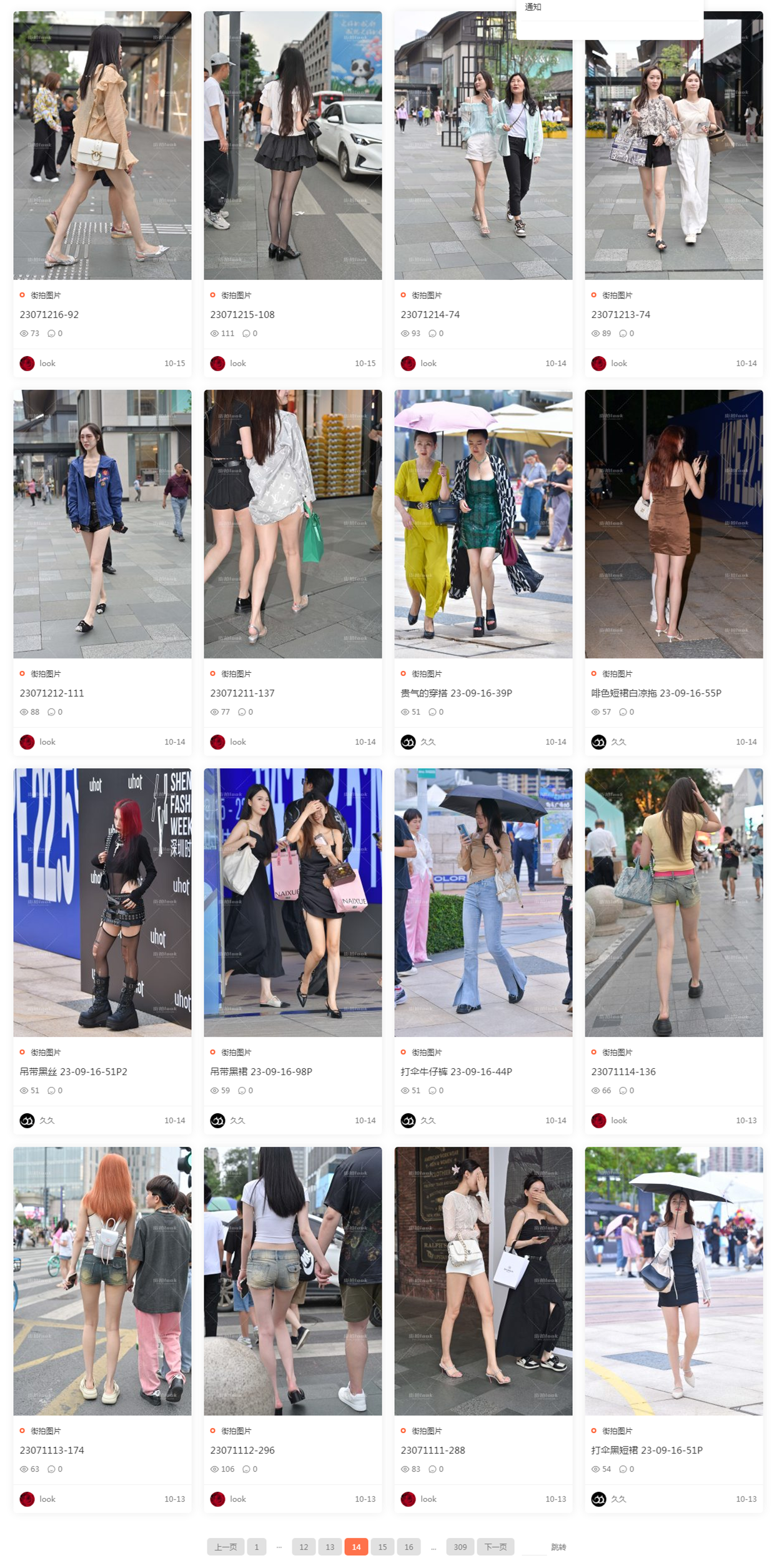The image size is (784, 1568).
Task: Open the 23071112-296 photo post
Action: (242, 1450)
